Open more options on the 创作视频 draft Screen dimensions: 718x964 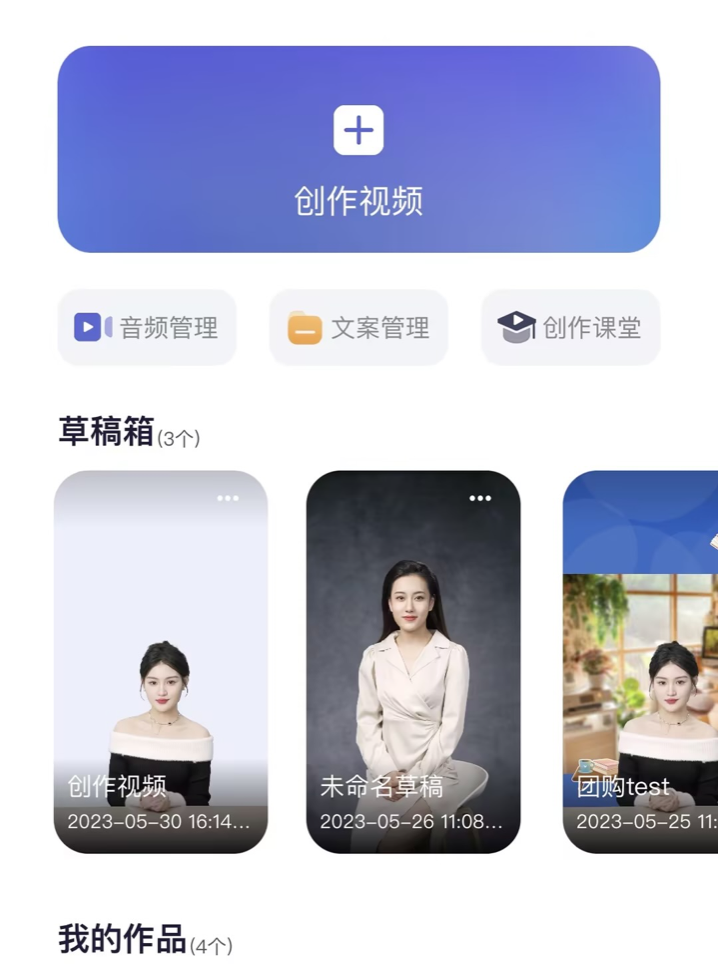tap(228, 498)
